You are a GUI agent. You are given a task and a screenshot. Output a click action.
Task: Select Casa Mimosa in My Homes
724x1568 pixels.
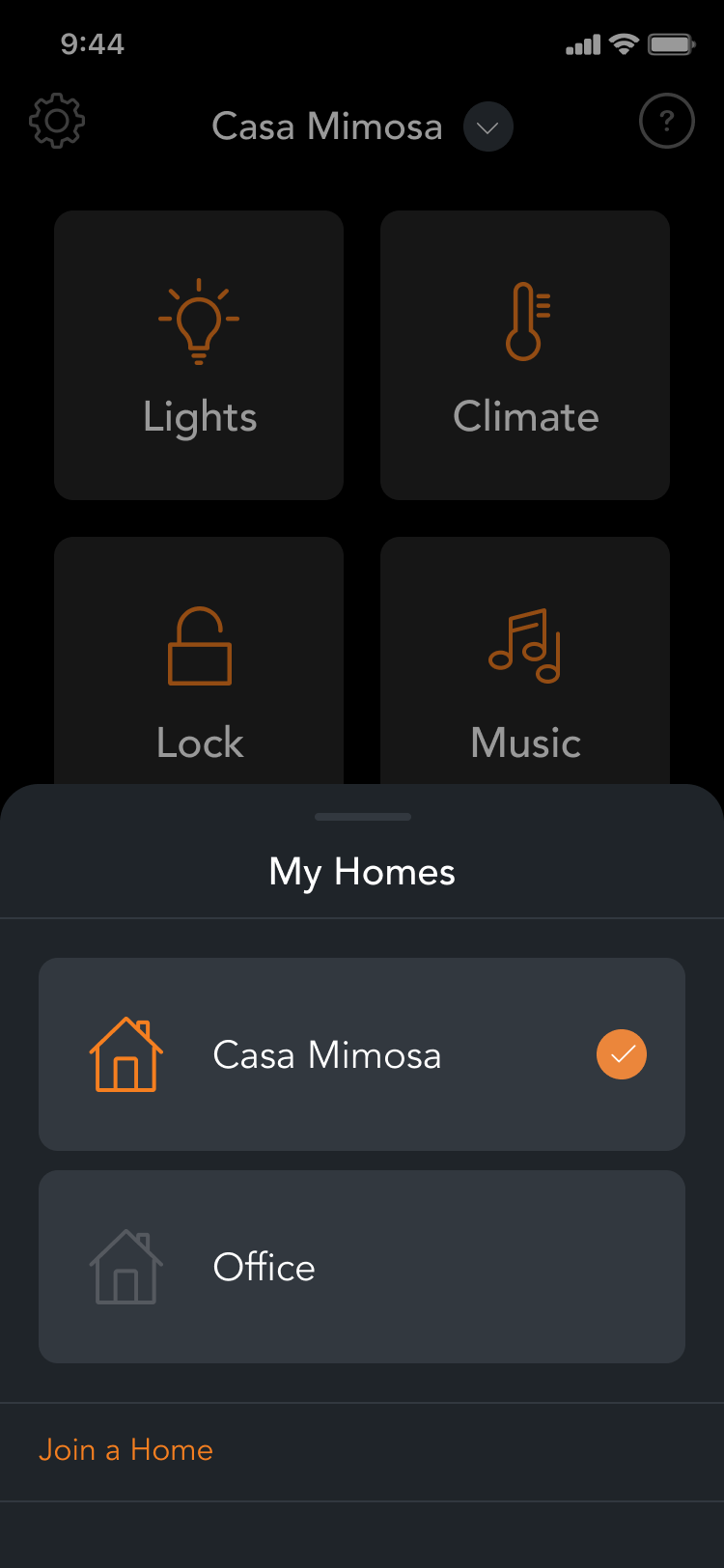click(362, 1054)
